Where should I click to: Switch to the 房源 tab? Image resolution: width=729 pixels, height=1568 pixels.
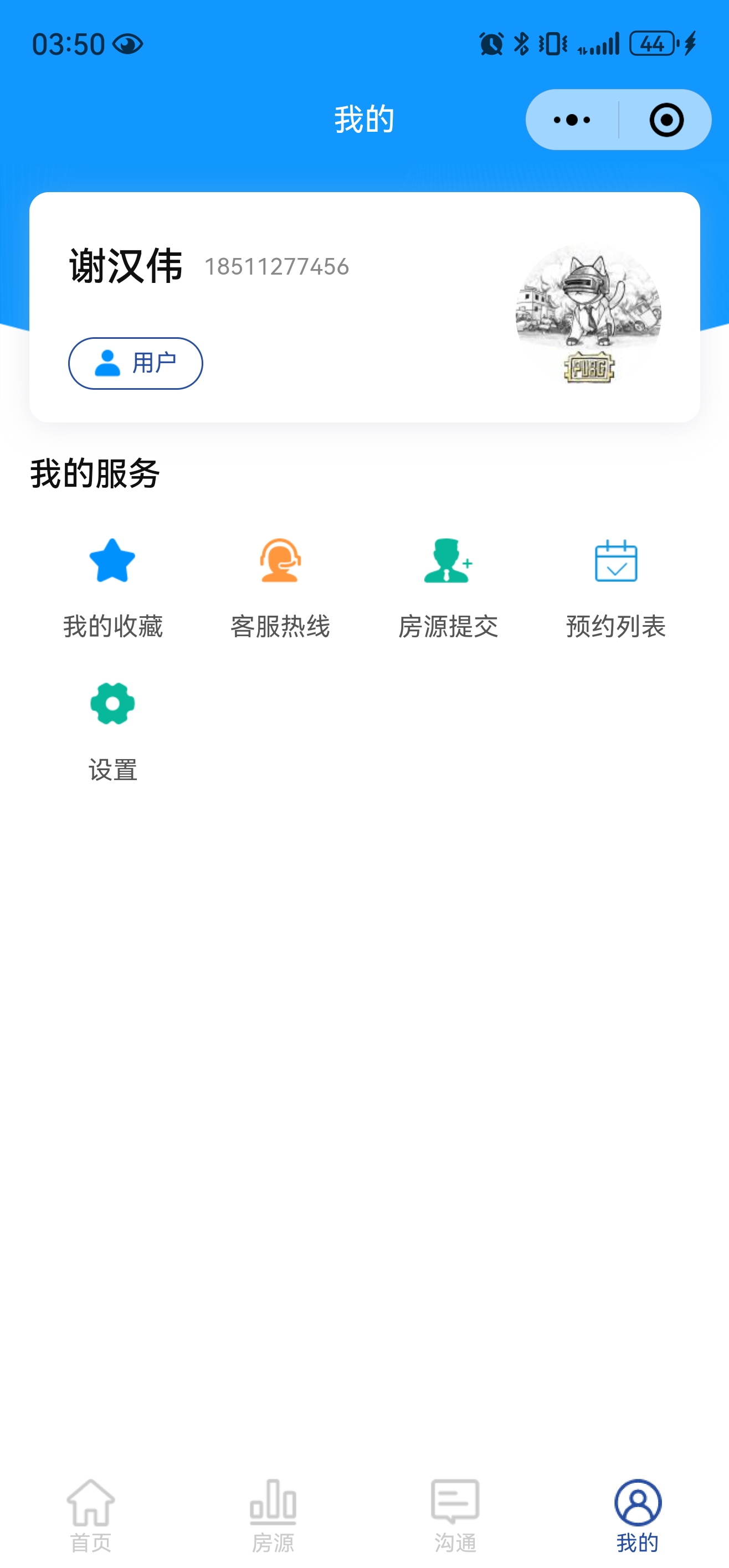[x=273, y=1515]
